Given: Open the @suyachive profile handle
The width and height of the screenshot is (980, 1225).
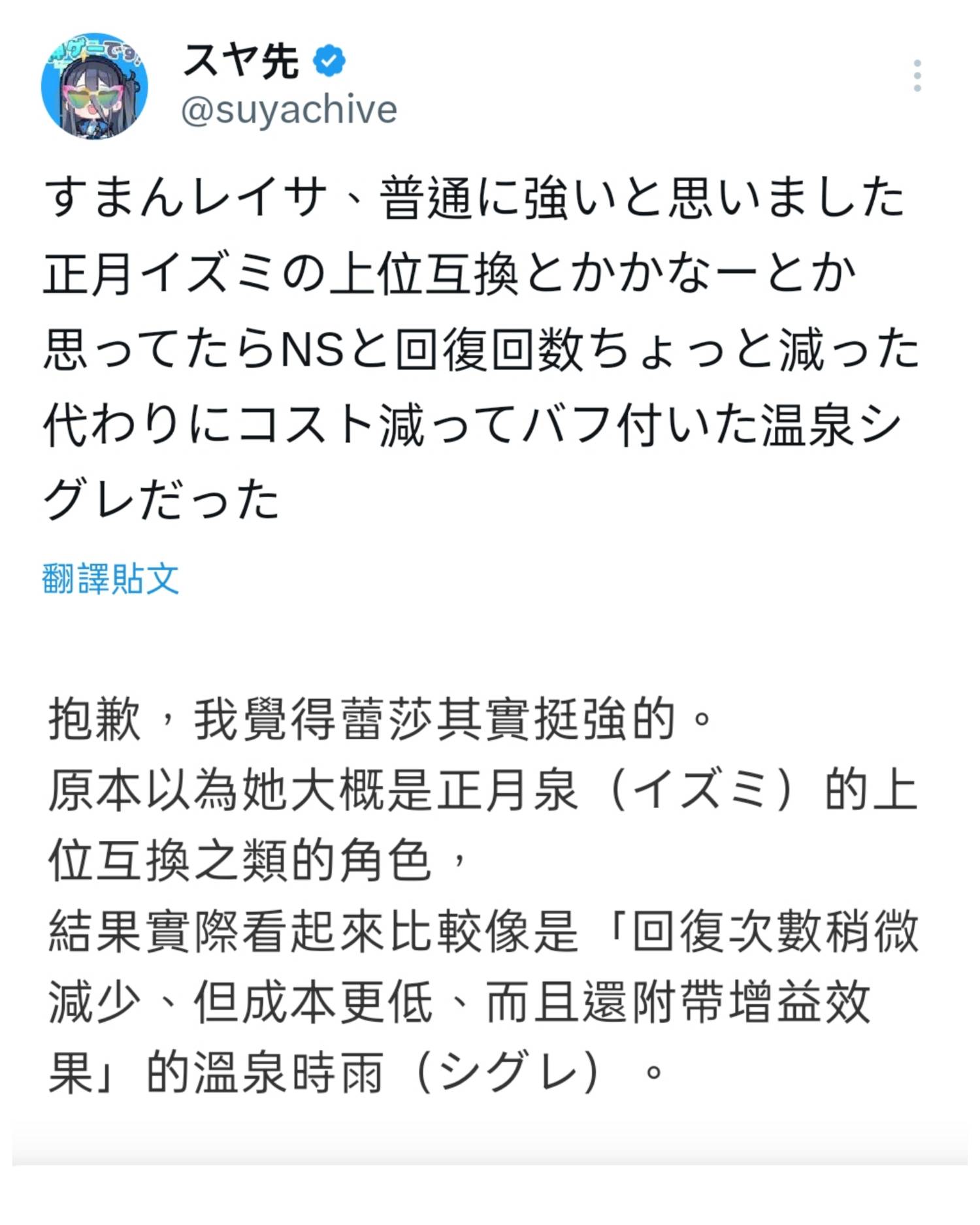Looking at the screenshot, I should [289, 110].
